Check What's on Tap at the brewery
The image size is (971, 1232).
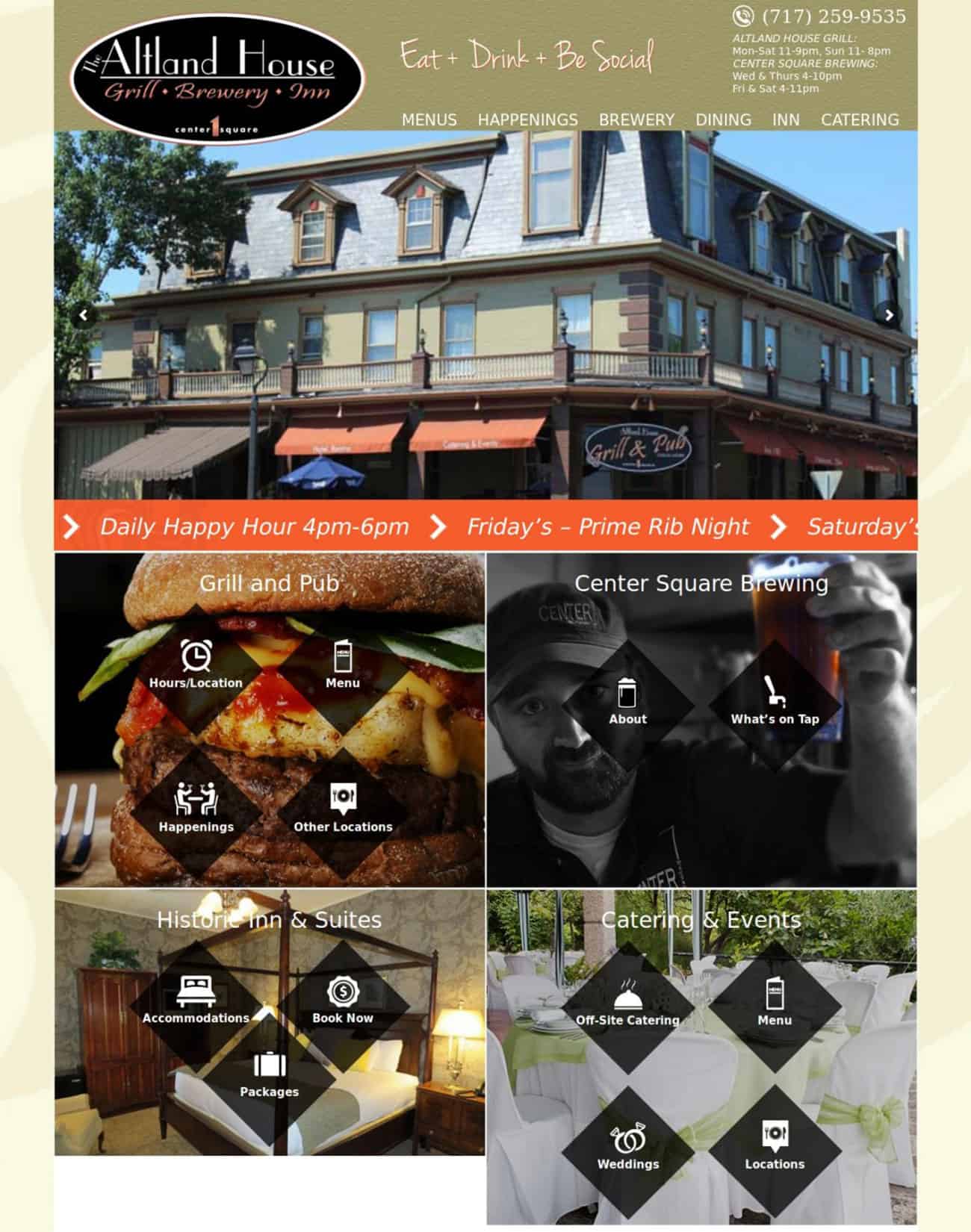(775, 703)
